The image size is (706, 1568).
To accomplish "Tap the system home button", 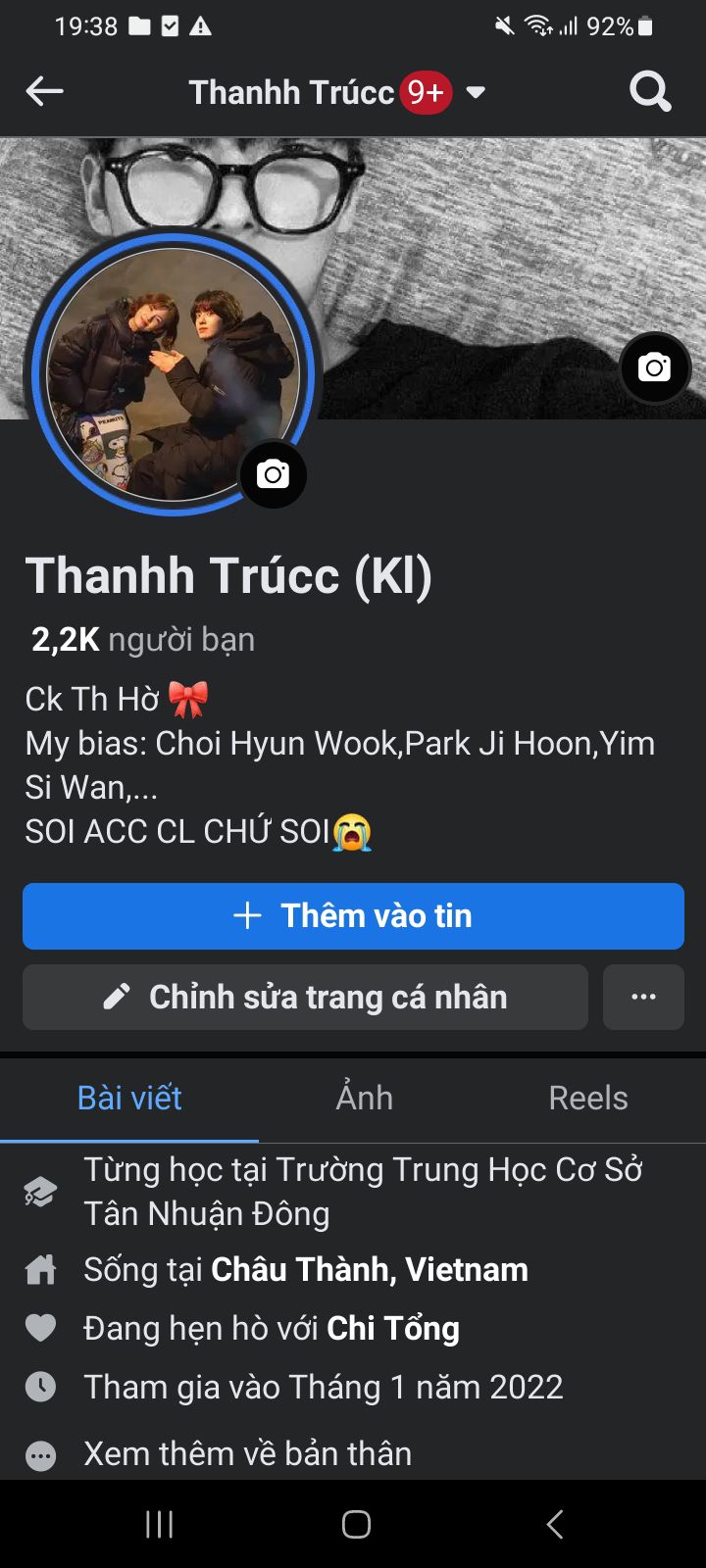I will tap(356, 1524).
